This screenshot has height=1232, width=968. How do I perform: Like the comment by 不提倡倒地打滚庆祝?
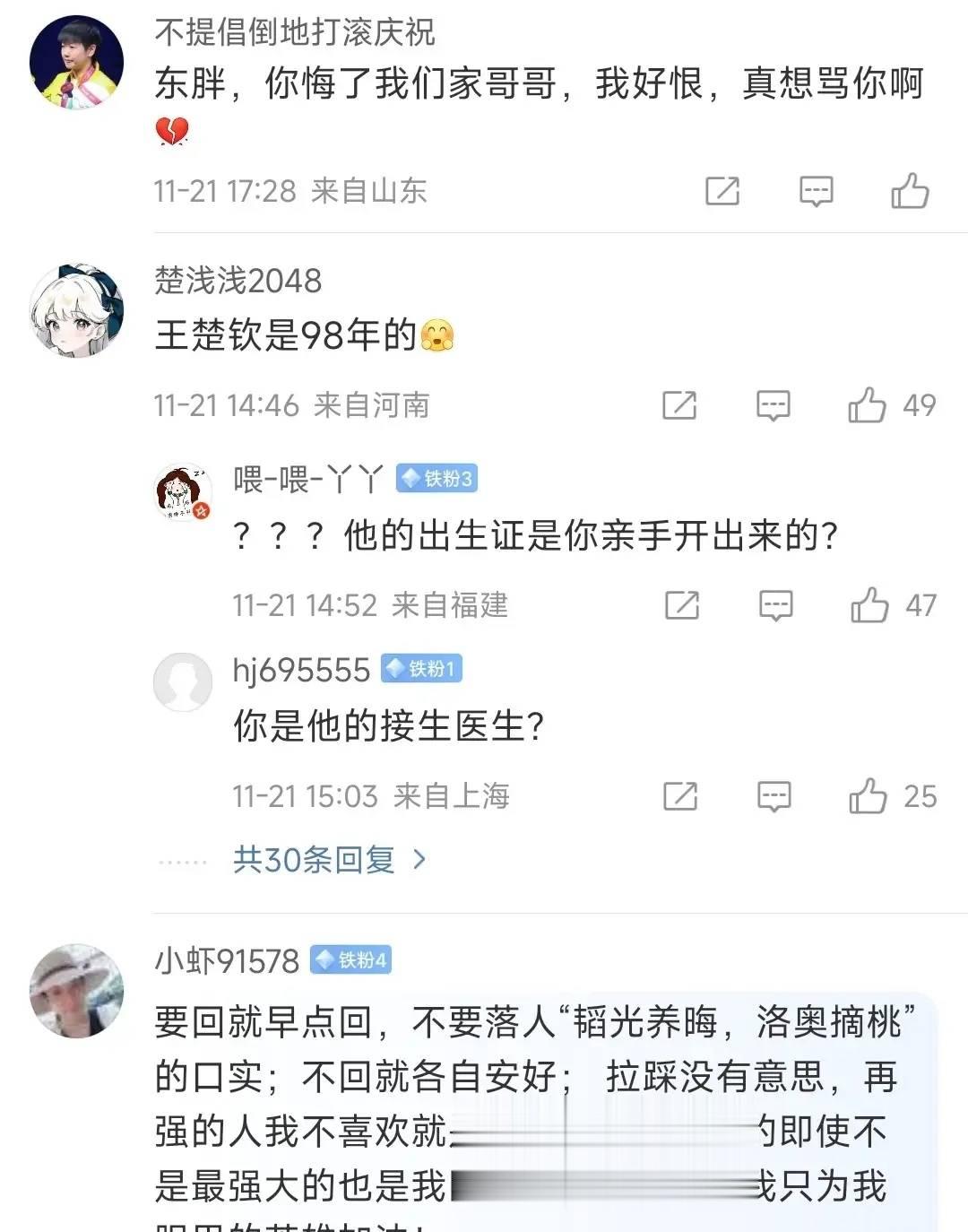point(909,191)
